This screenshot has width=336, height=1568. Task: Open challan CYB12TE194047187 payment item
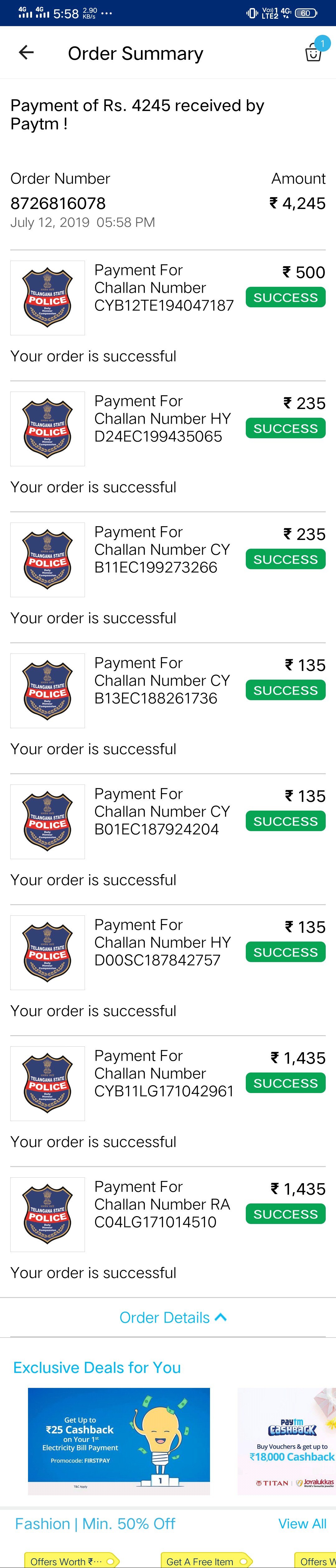164,288
